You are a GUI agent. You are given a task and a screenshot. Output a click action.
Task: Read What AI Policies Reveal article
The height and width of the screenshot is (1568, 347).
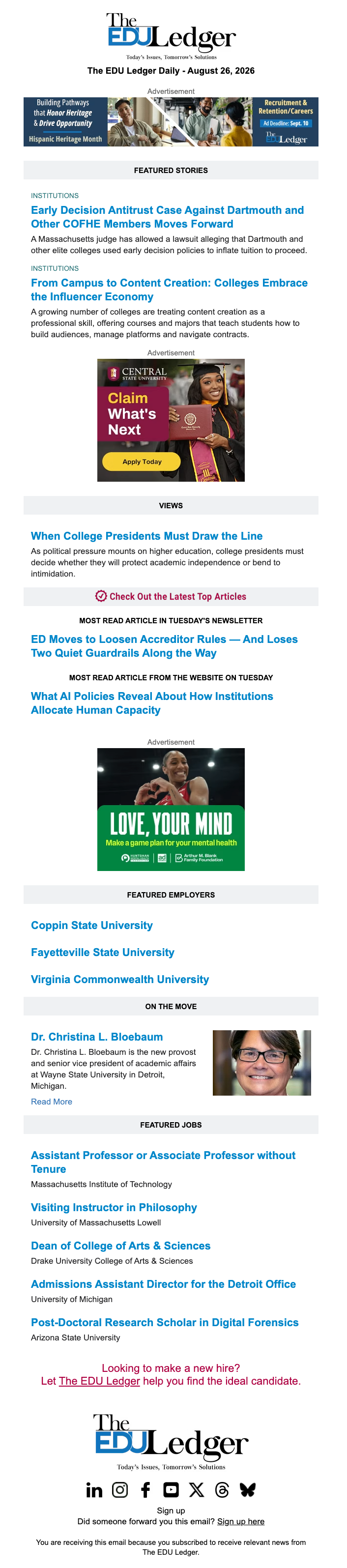pyautogui.click(x=152, y=703)
